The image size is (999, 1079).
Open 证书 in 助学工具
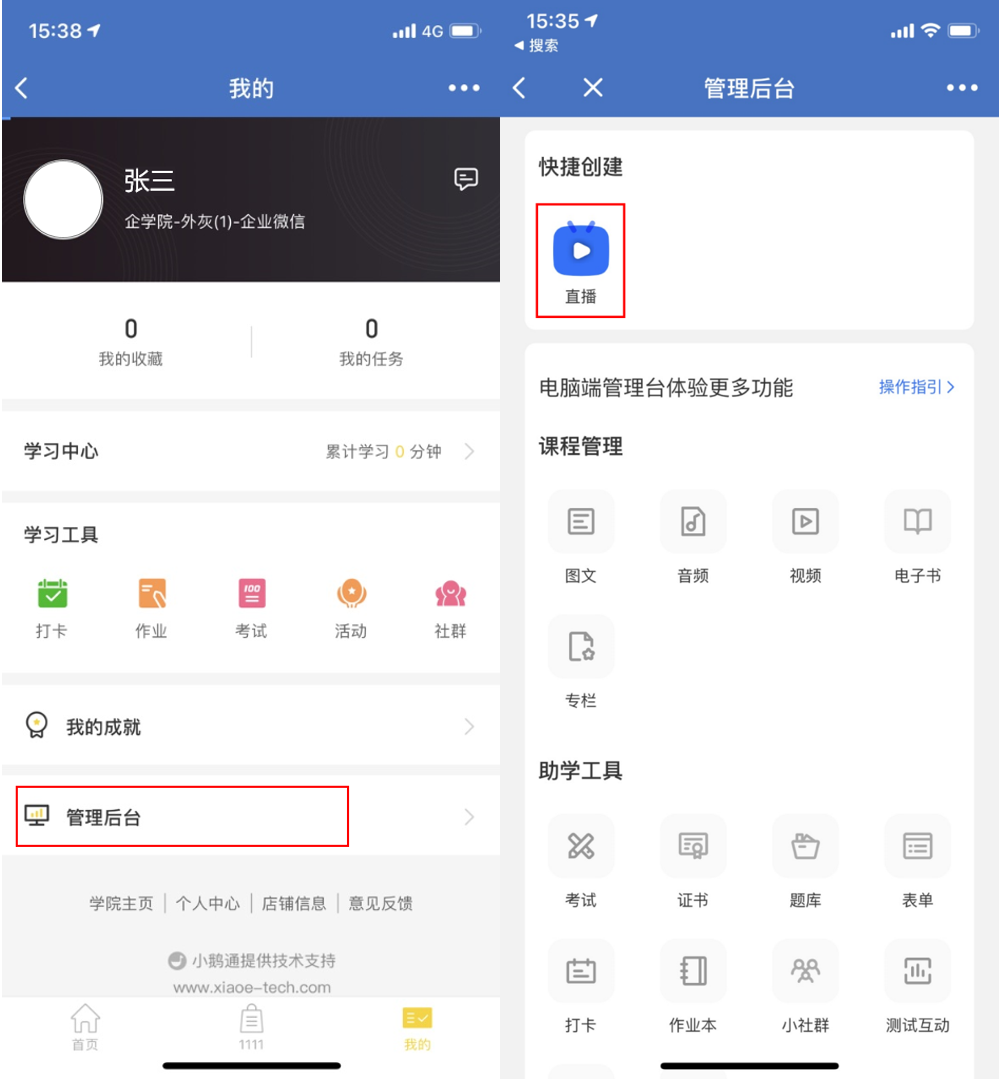coord(693,858)
